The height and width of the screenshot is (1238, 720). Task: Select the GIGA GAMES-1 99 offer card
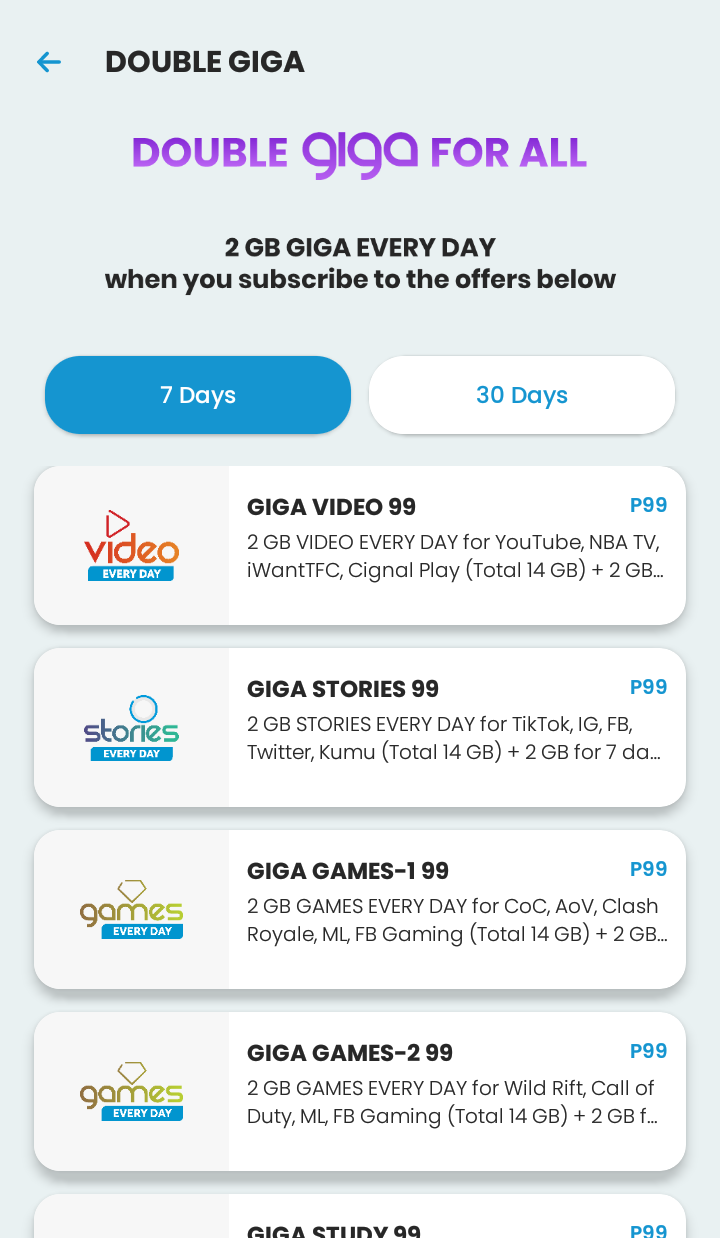[x=360, y=909]
